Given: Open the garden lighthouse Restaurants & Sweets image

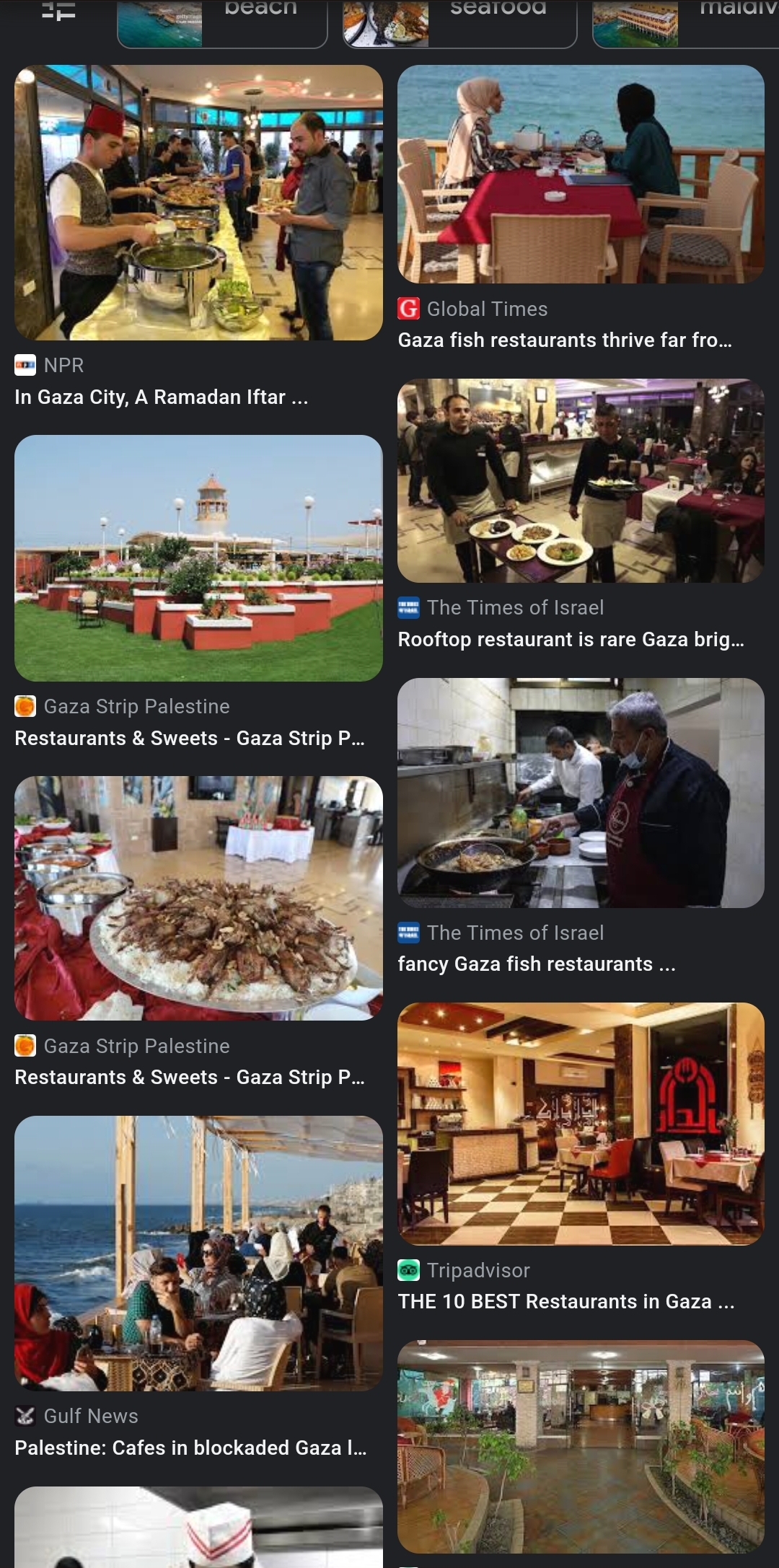Looking at the screenshot, I should point(198,558).
